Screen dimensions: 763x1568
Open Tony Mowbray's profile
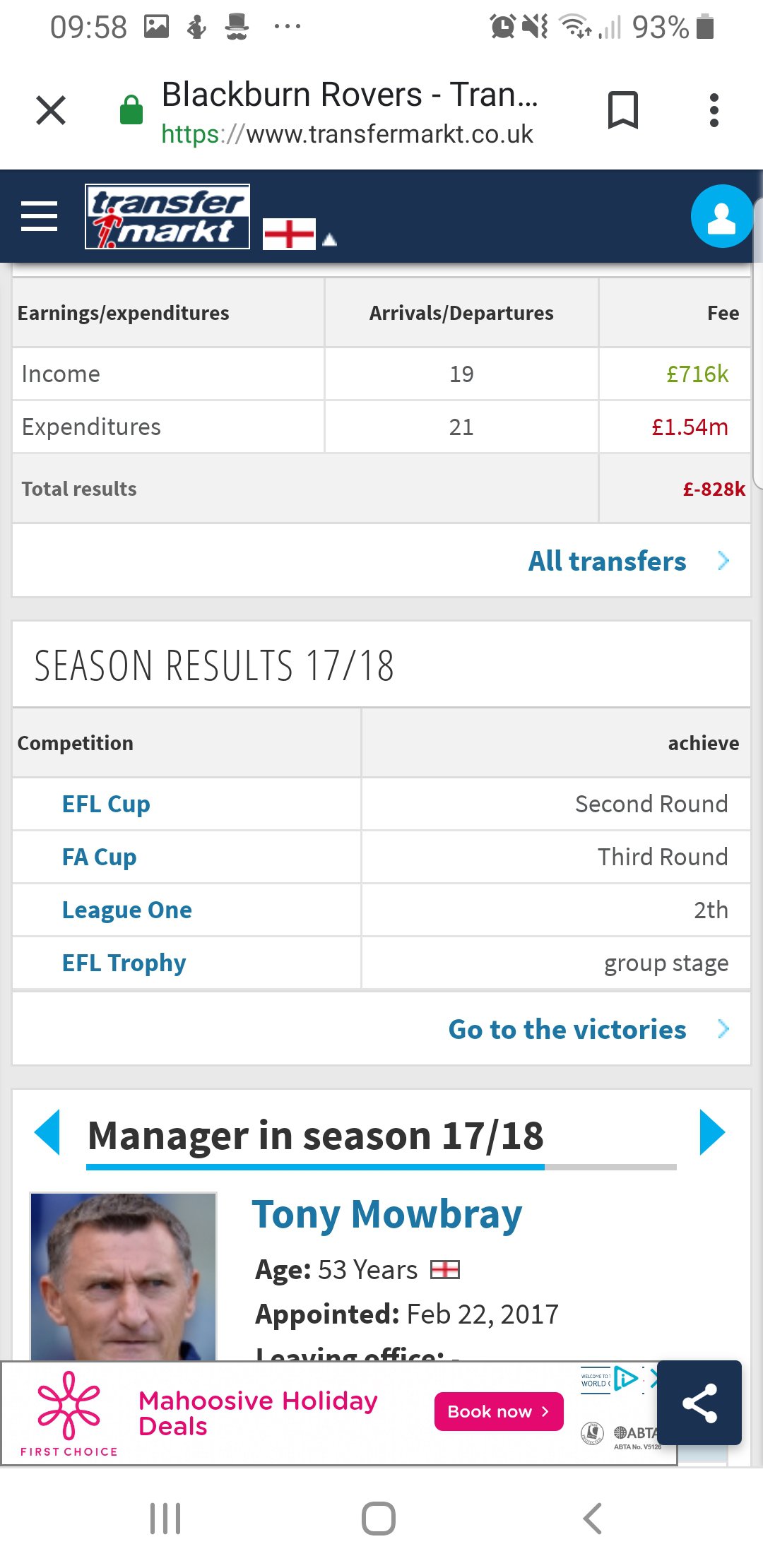[386, 1215]
